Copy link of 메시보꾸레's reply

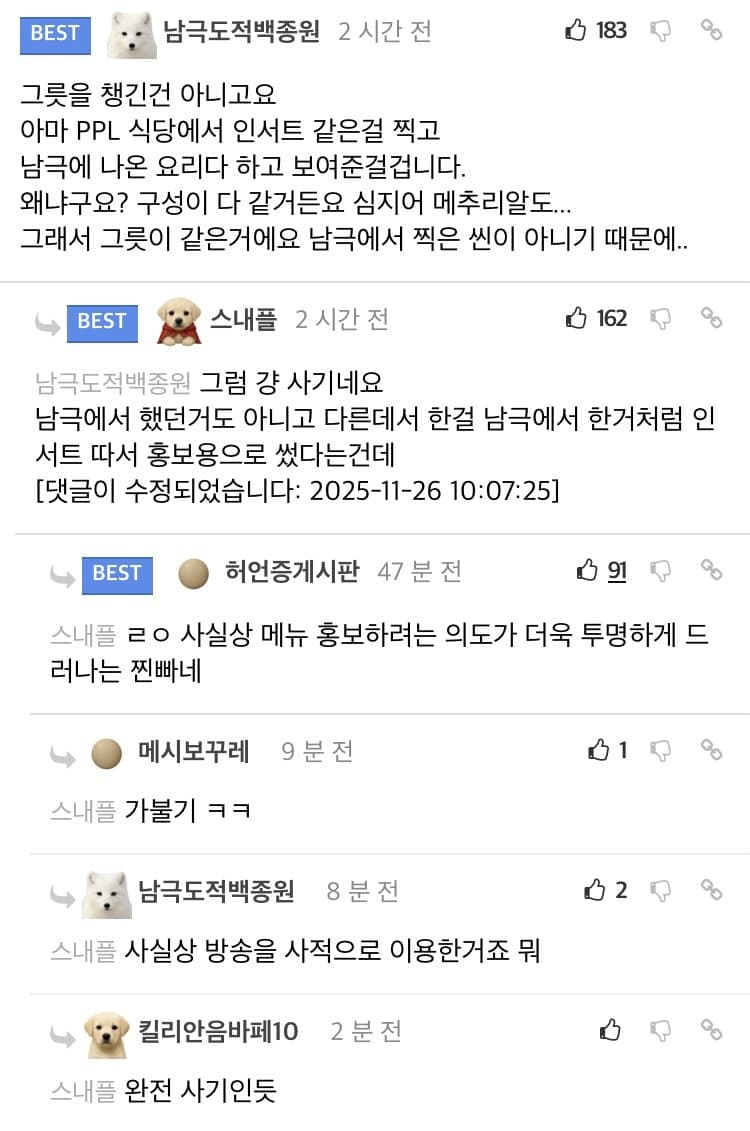(711, 750)
